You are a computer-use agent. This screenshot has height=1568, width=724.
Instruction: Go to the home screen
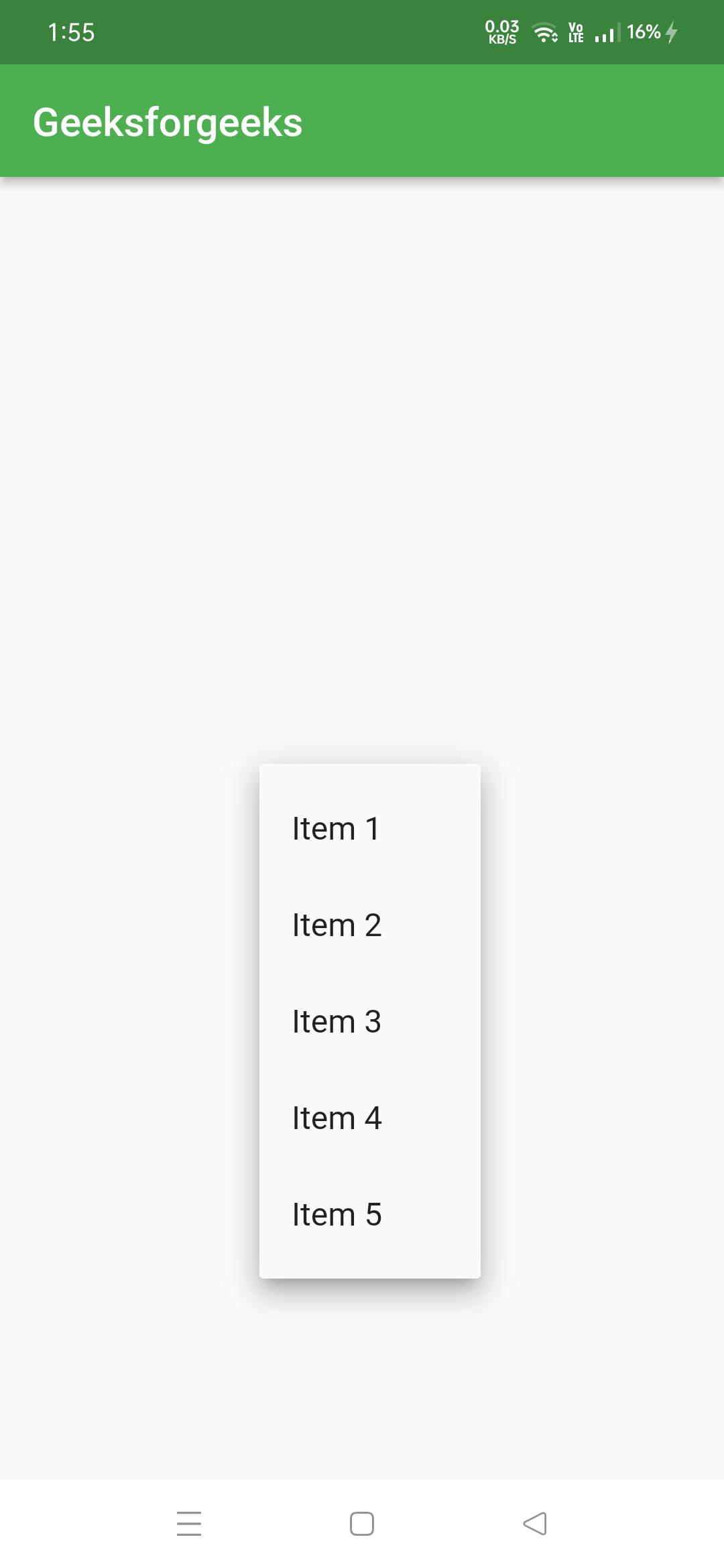coord(362,1523)
